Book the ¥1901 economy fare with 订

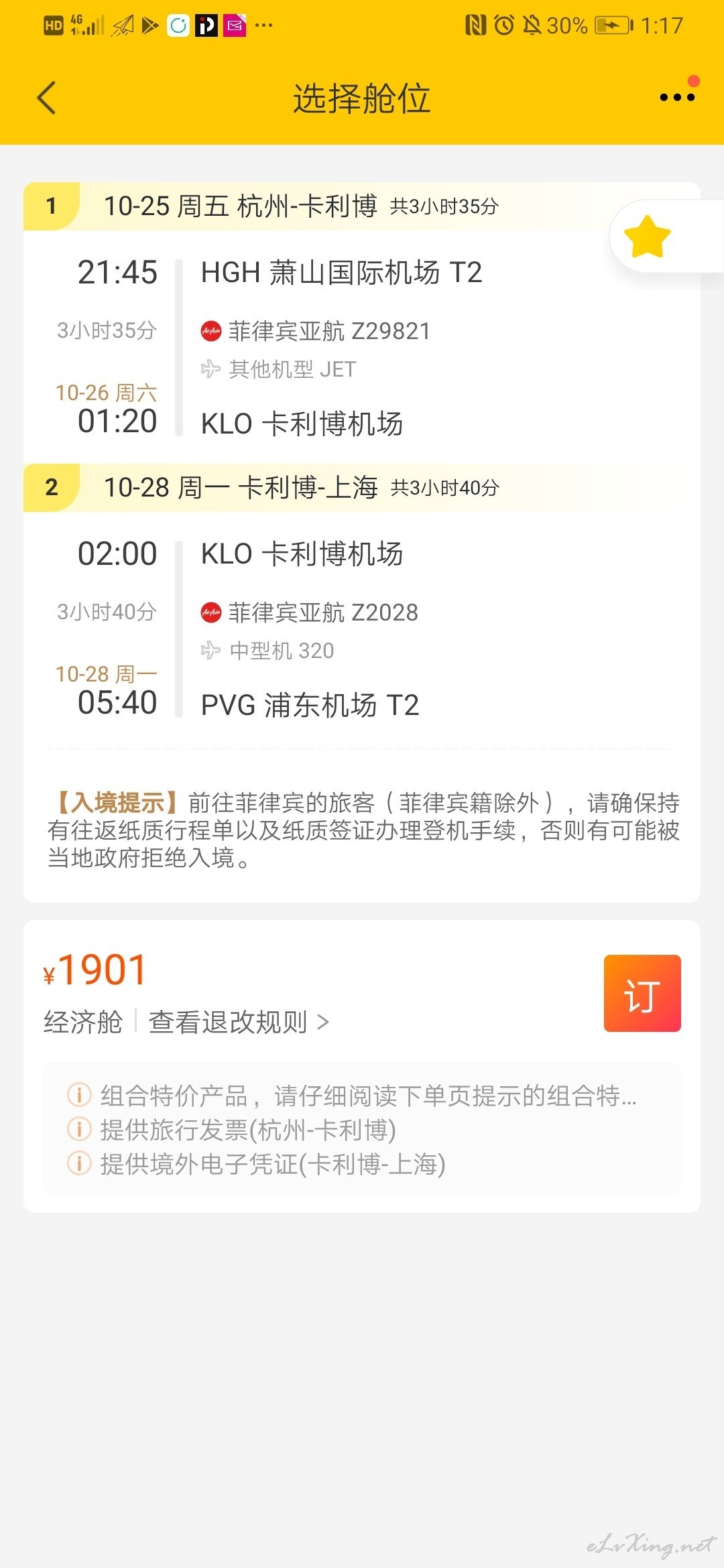point(642,993)
